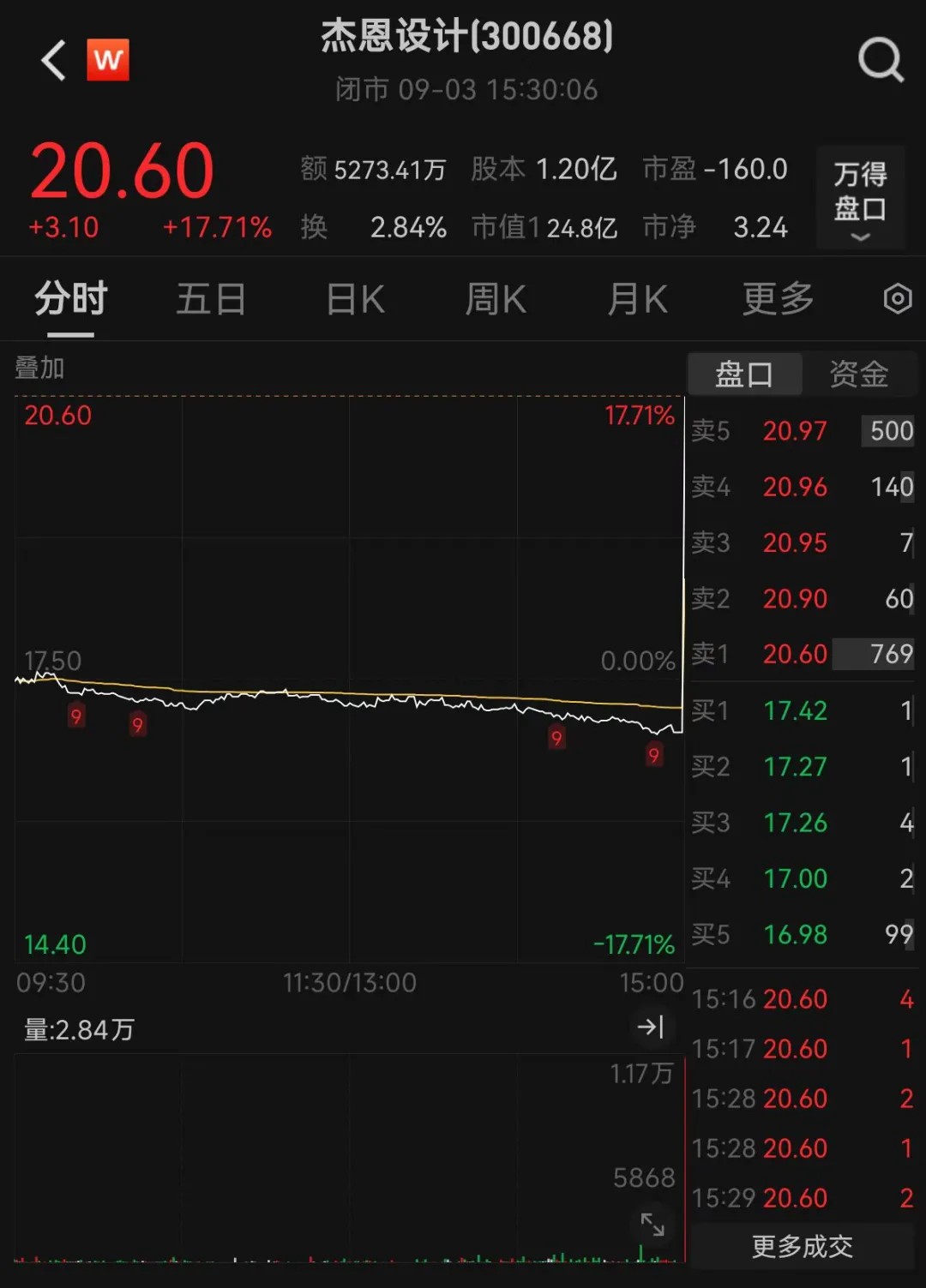Show the 月K candlestick chart
This screenshot has width=926, height=1288.
(636, 300)
